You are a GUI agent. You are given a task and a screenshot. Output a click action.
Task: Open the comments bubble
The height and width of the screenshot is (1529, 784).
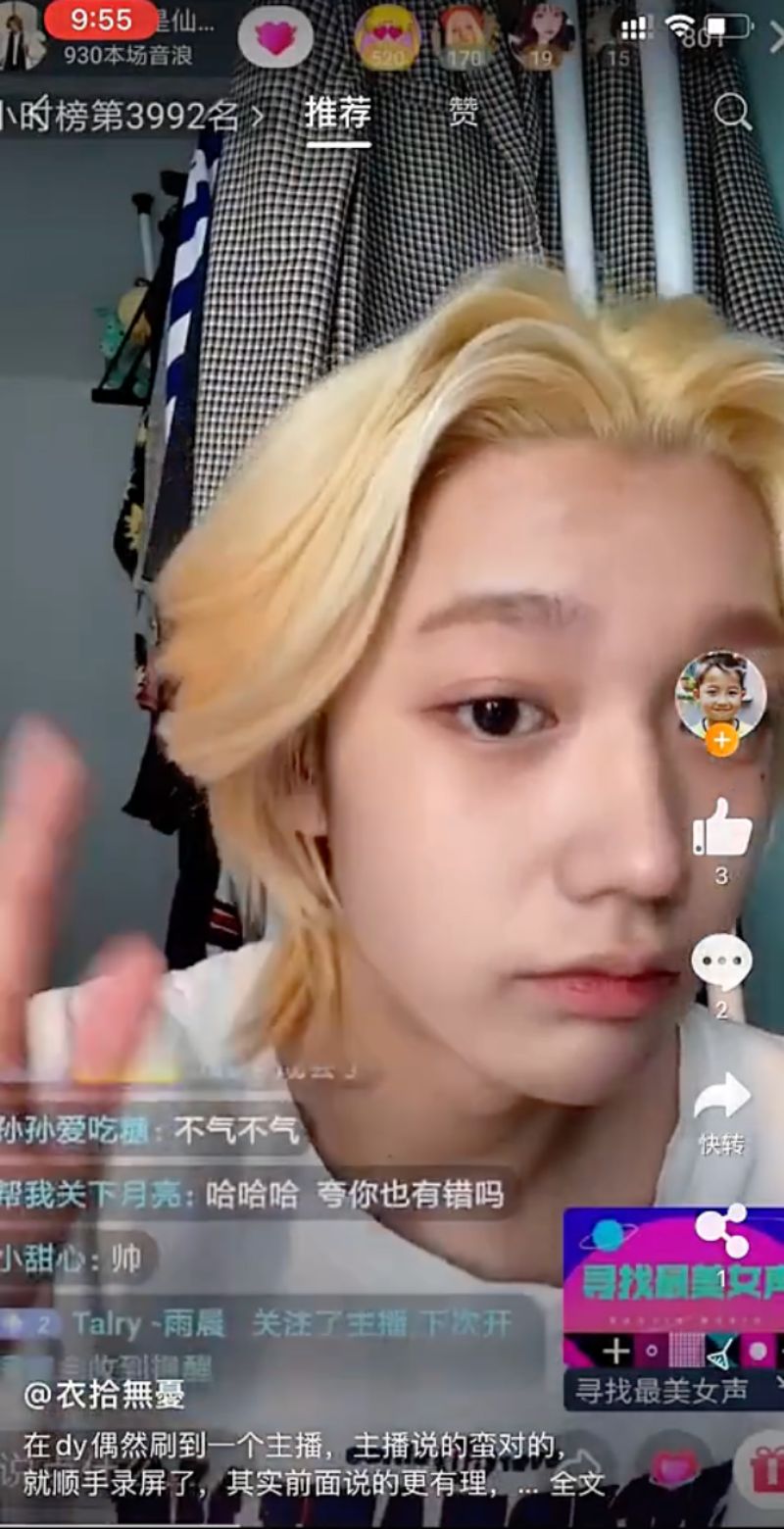point(721,962)
